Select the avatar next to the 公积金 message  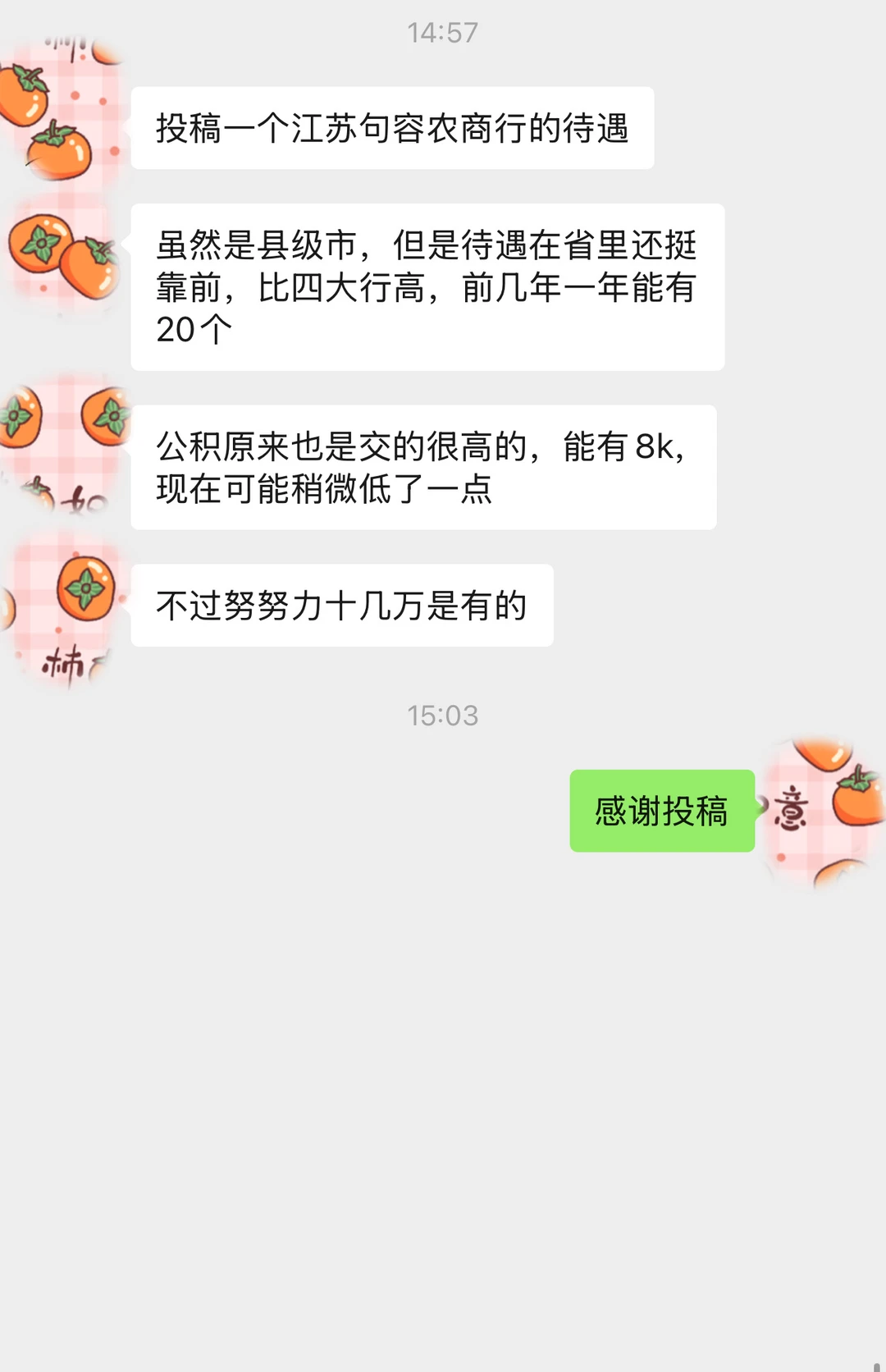click(x=62, y=447)
